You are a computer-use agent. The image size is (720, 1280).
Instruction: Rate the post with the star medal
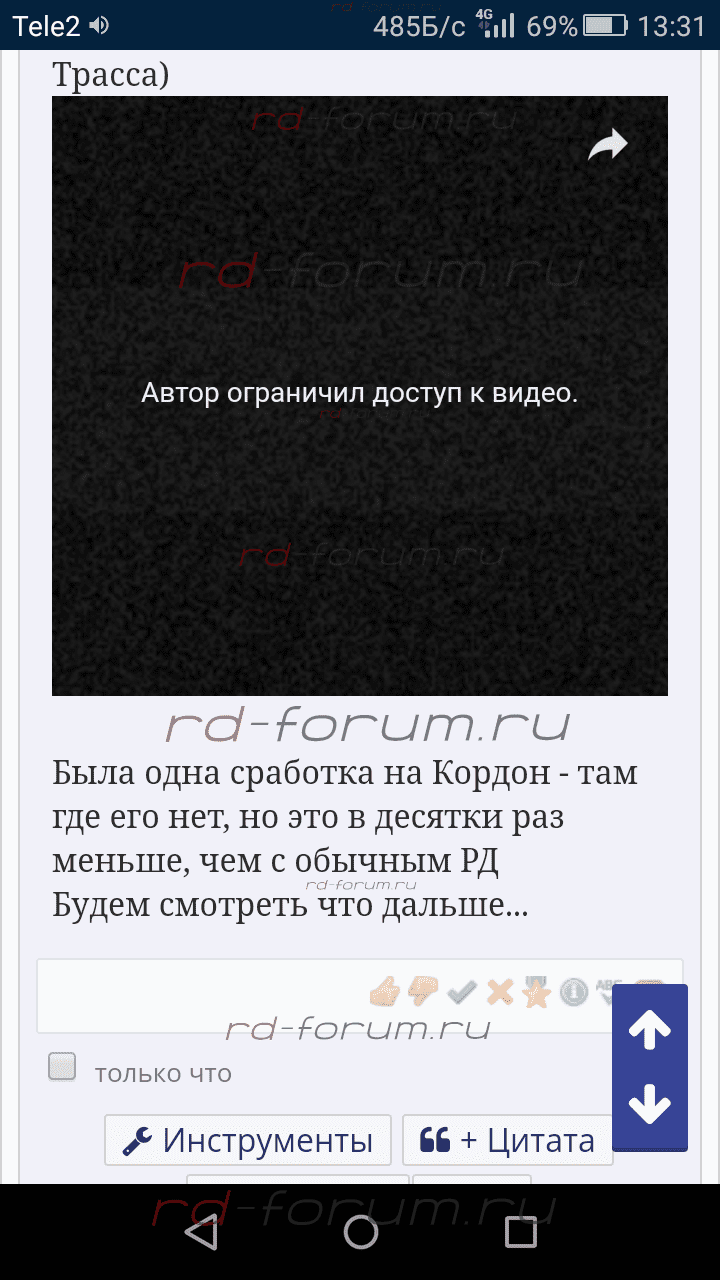537,991
